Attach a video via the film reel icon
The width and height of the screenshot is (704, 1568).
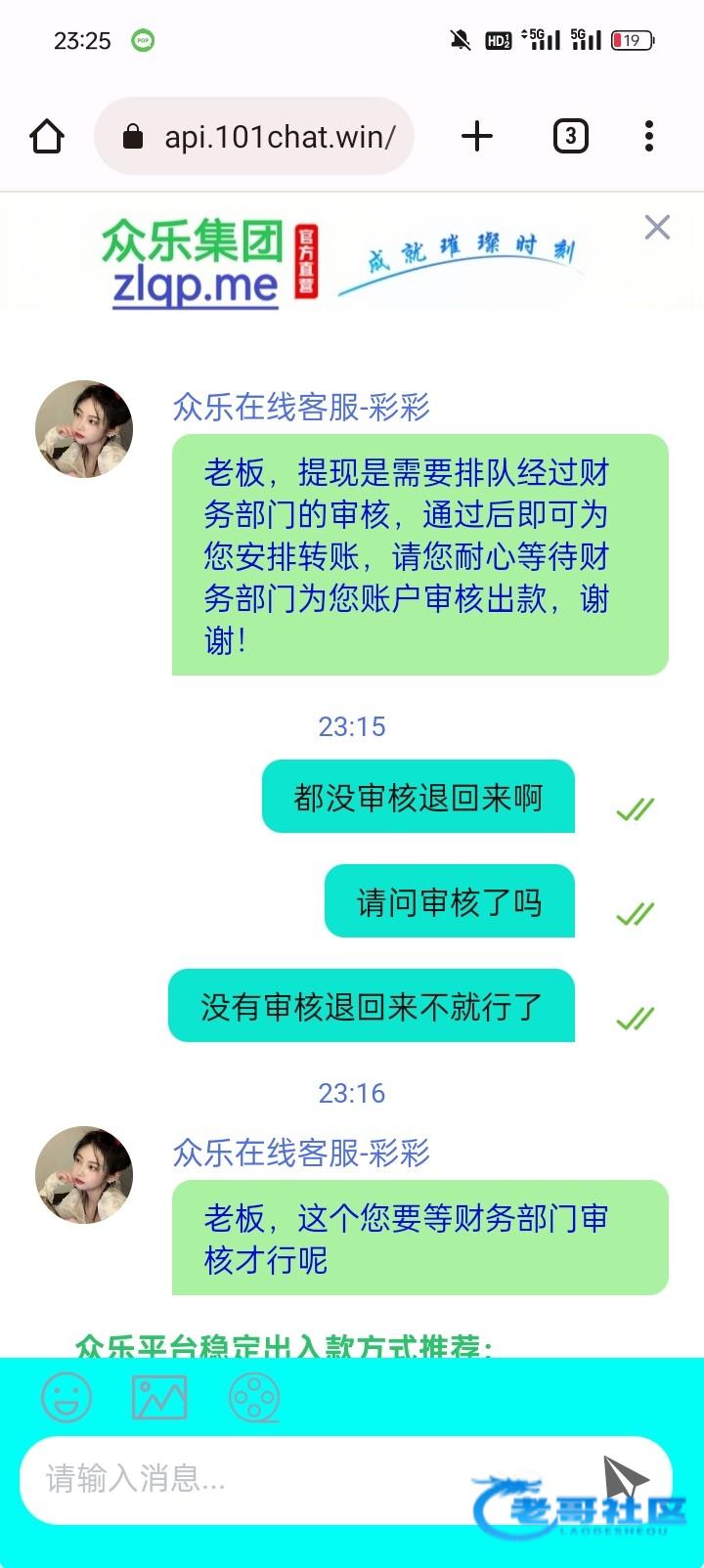[254, 1398]
